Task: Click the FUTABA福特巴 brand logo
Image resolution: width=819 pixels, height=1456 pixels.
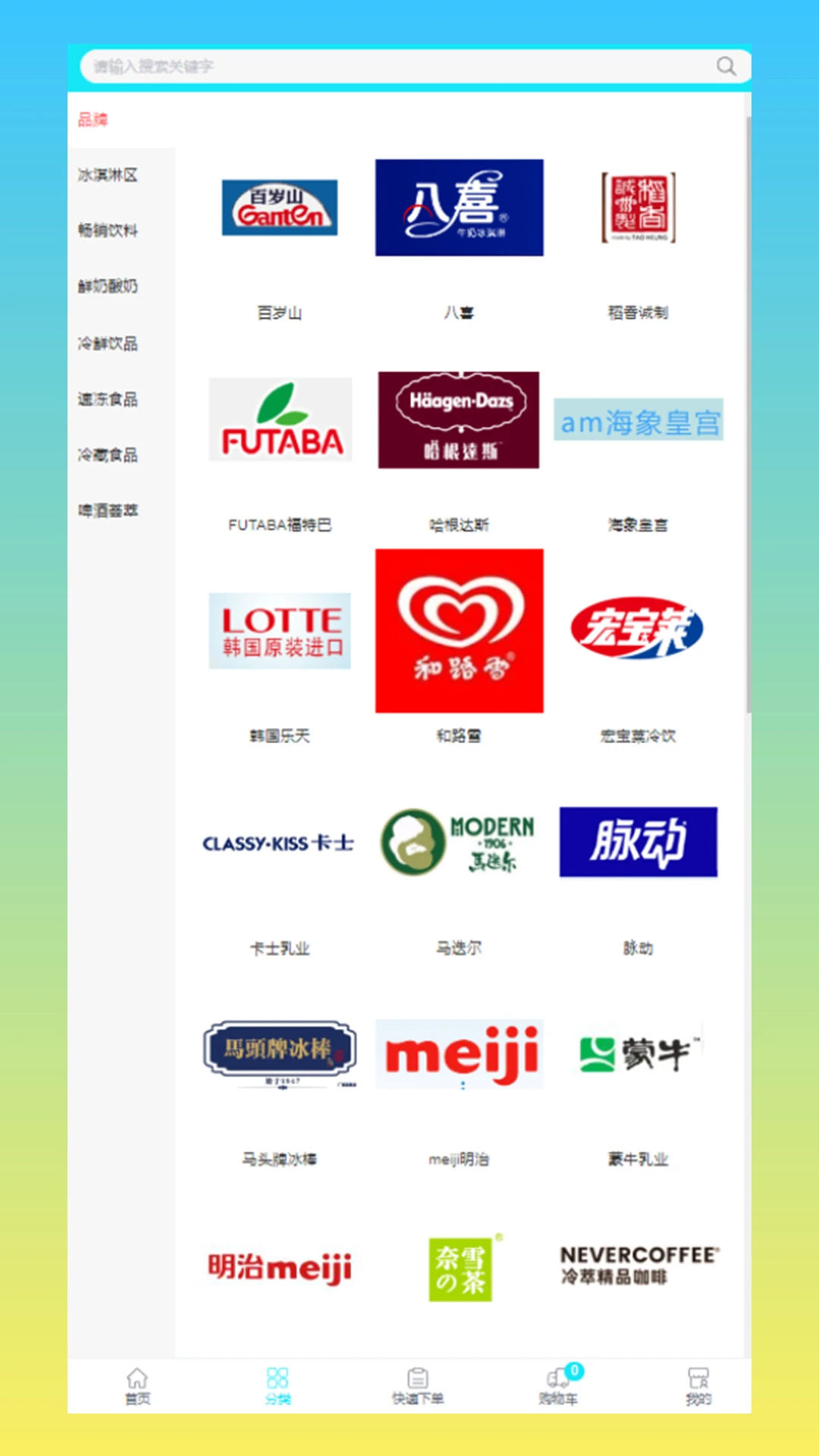Action: tap(279, 419)
